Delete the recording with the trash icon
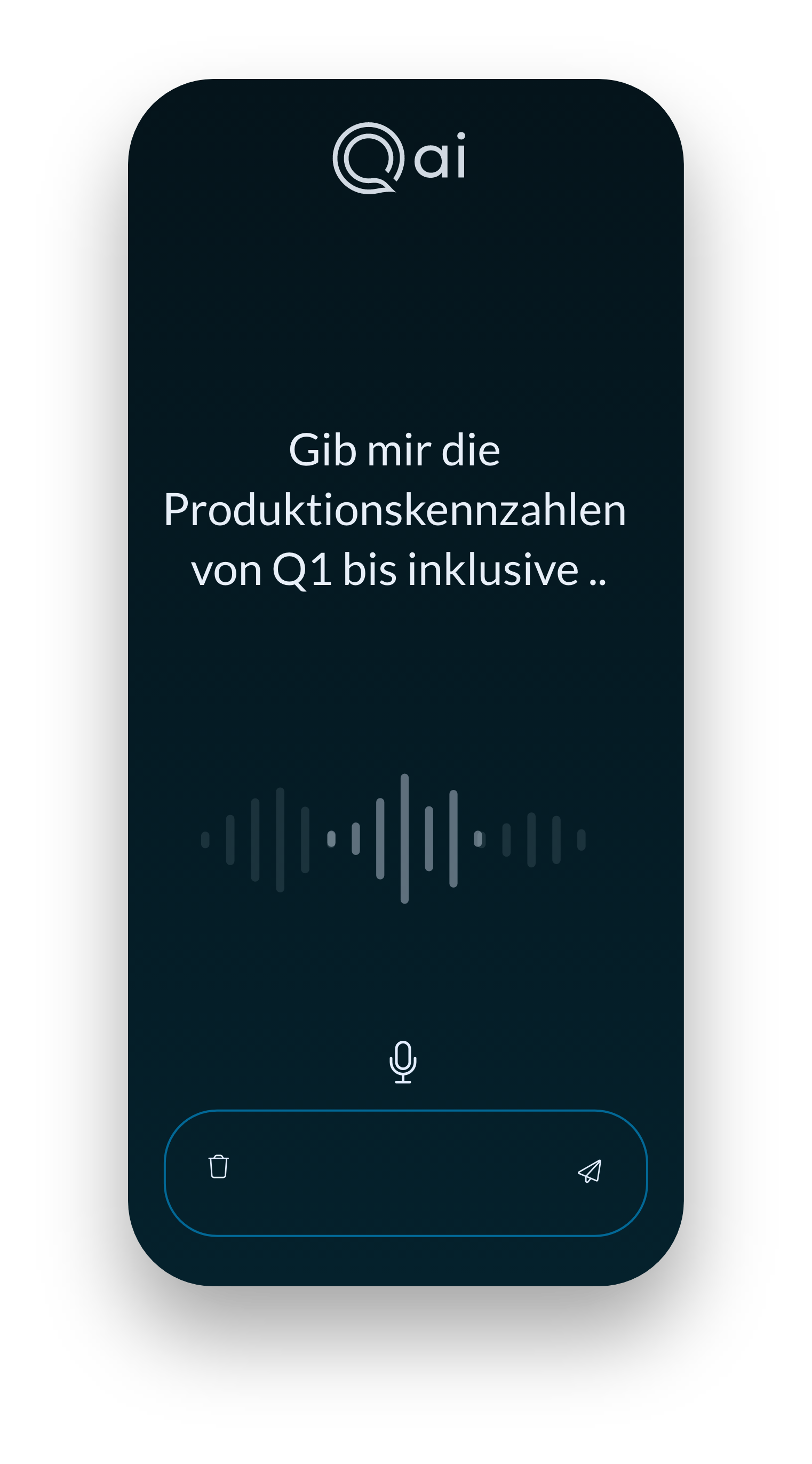The image size is (812, 1464). (x=219, y=1167)
